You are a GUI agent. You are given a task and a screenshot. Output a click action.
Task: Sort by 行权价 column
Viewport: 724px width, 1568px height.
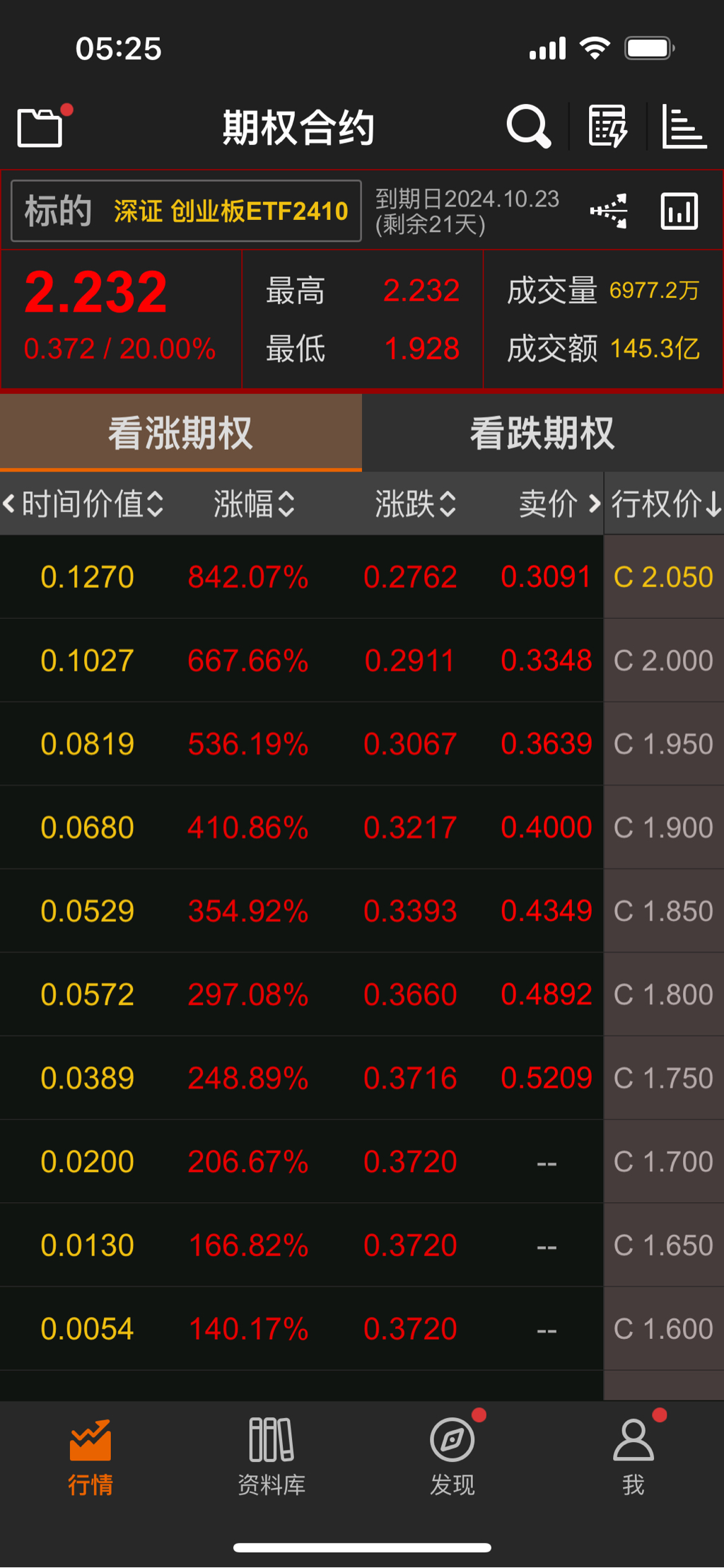pos(665,504)
